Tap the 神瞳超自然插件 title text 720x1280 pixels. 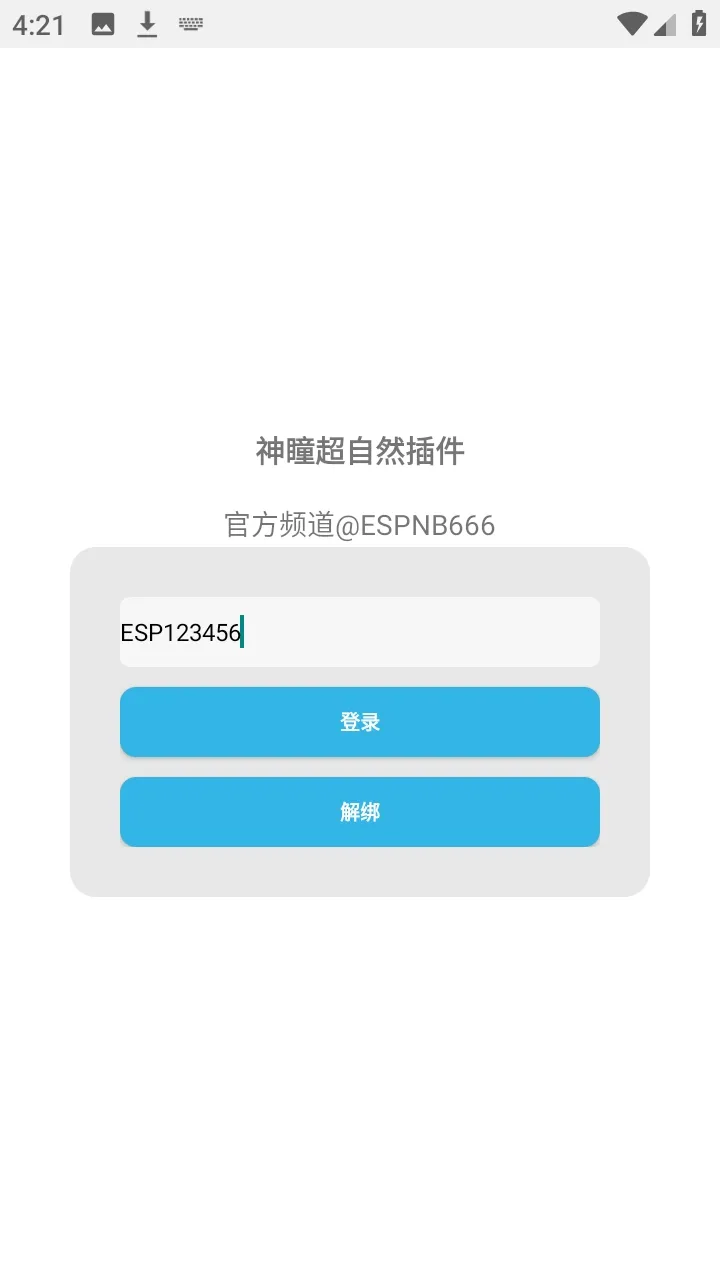click(359, 451)
